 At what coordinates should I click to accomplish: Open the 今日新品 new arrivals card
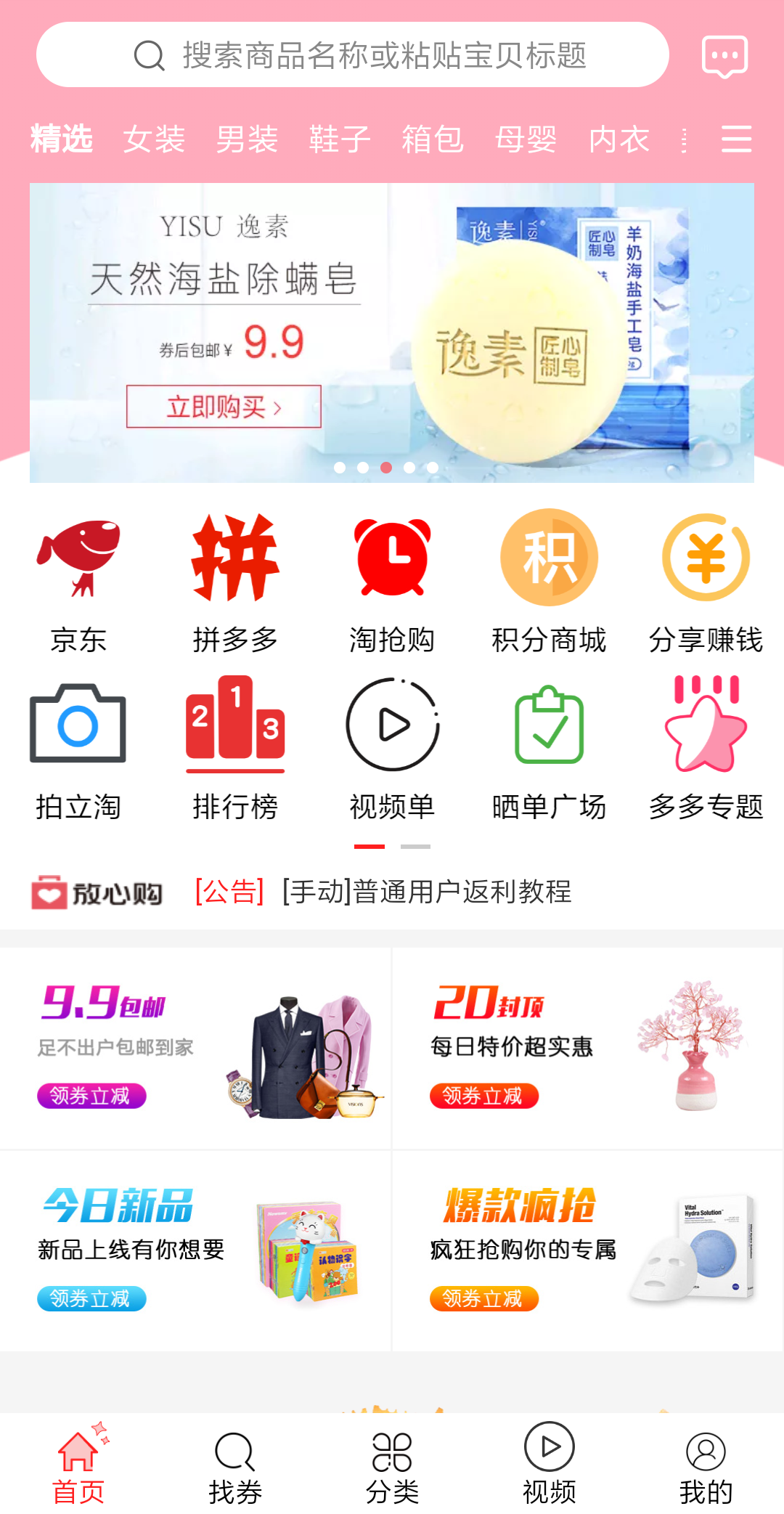click(196, 1250)
